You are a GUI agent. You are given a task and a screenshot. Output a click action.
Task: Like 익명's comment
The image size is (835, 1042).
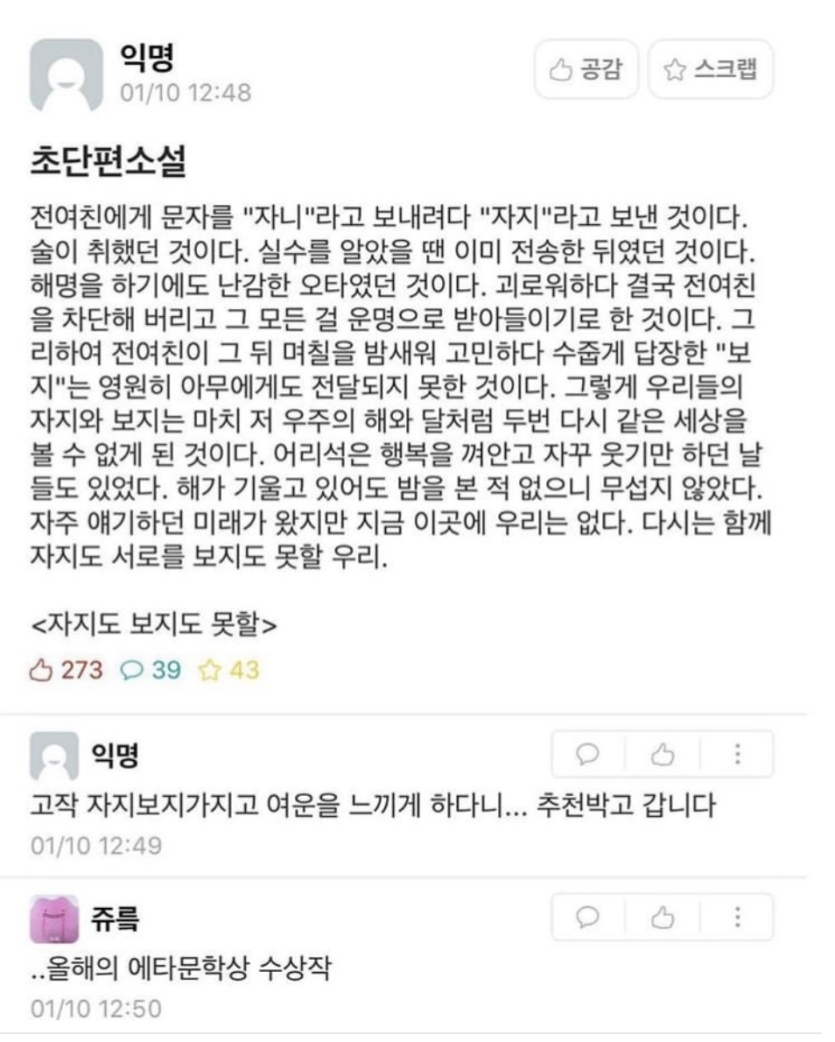click(x=663, y=754)
